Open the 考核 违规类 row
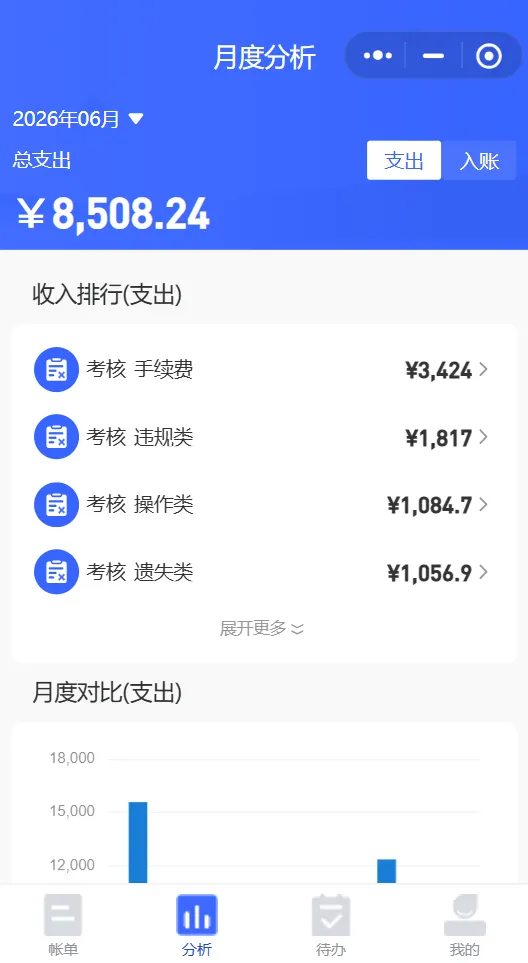This screenshot has height=963, width=528. tap(263, 437)
